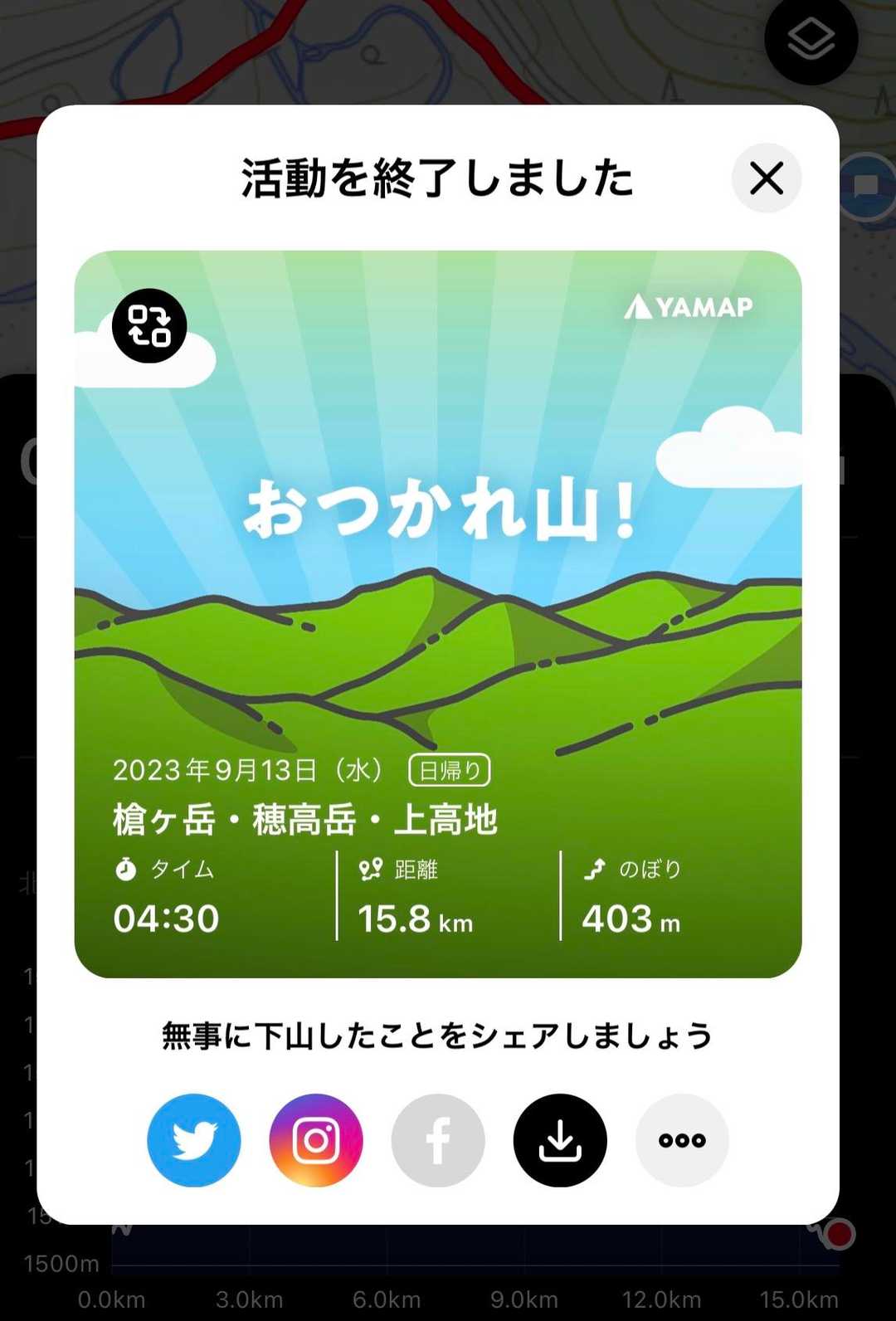Share the activity on Facebook
This screenshot has height=1321, width=896.
point(438,1140)
